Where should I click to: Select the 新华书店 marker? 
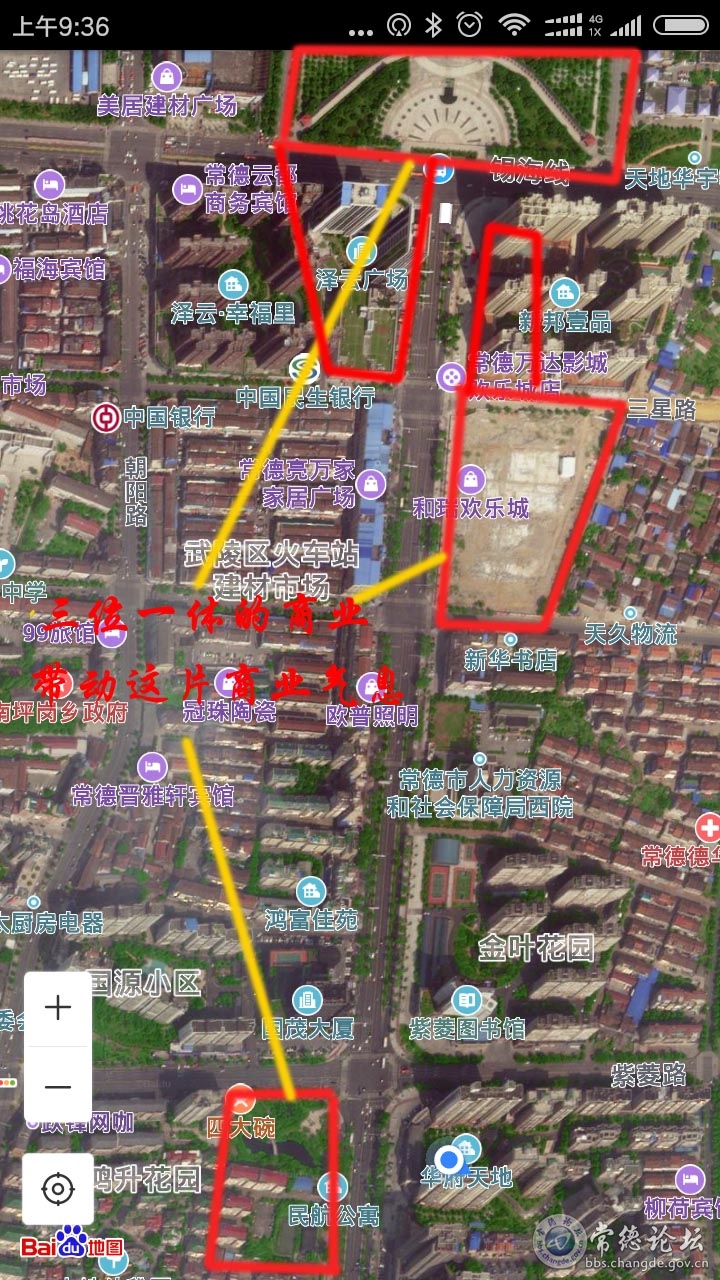510,639
